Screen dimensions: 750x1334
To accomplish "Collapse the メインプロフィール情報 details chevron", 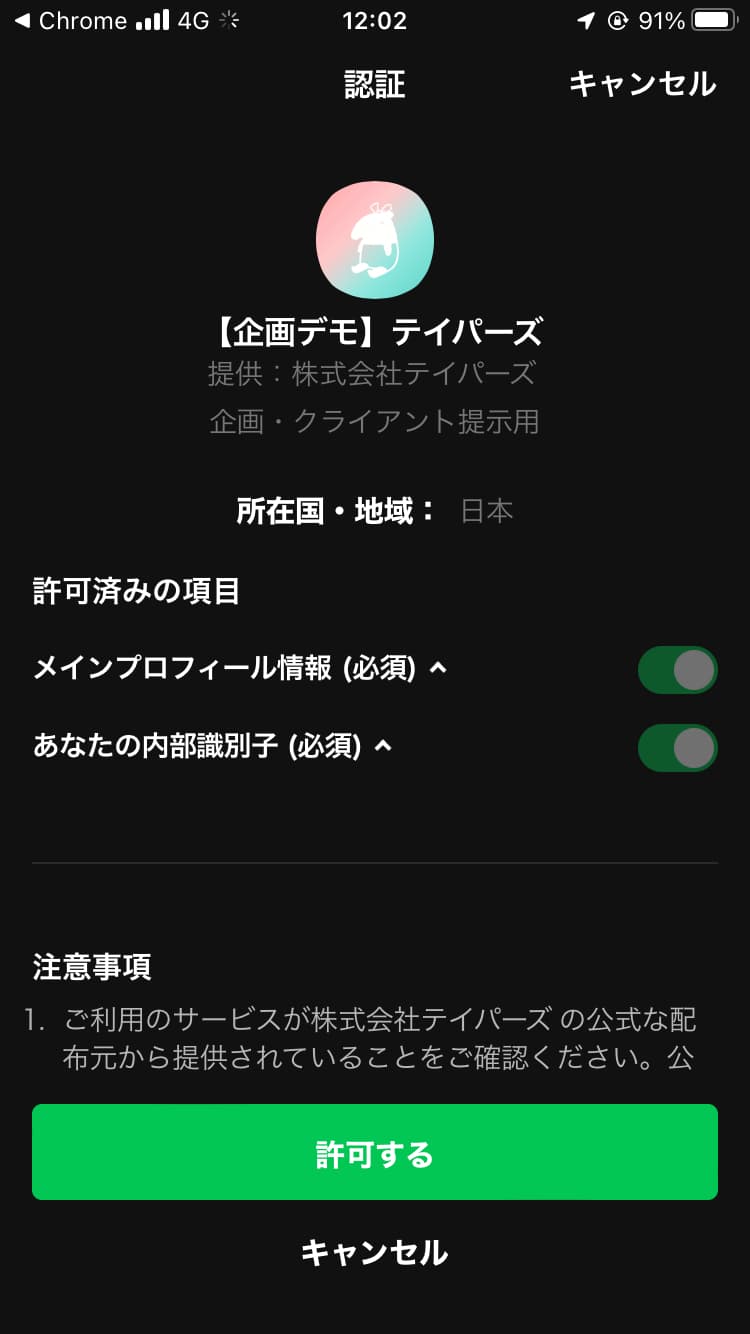I will tap(437, 668).
